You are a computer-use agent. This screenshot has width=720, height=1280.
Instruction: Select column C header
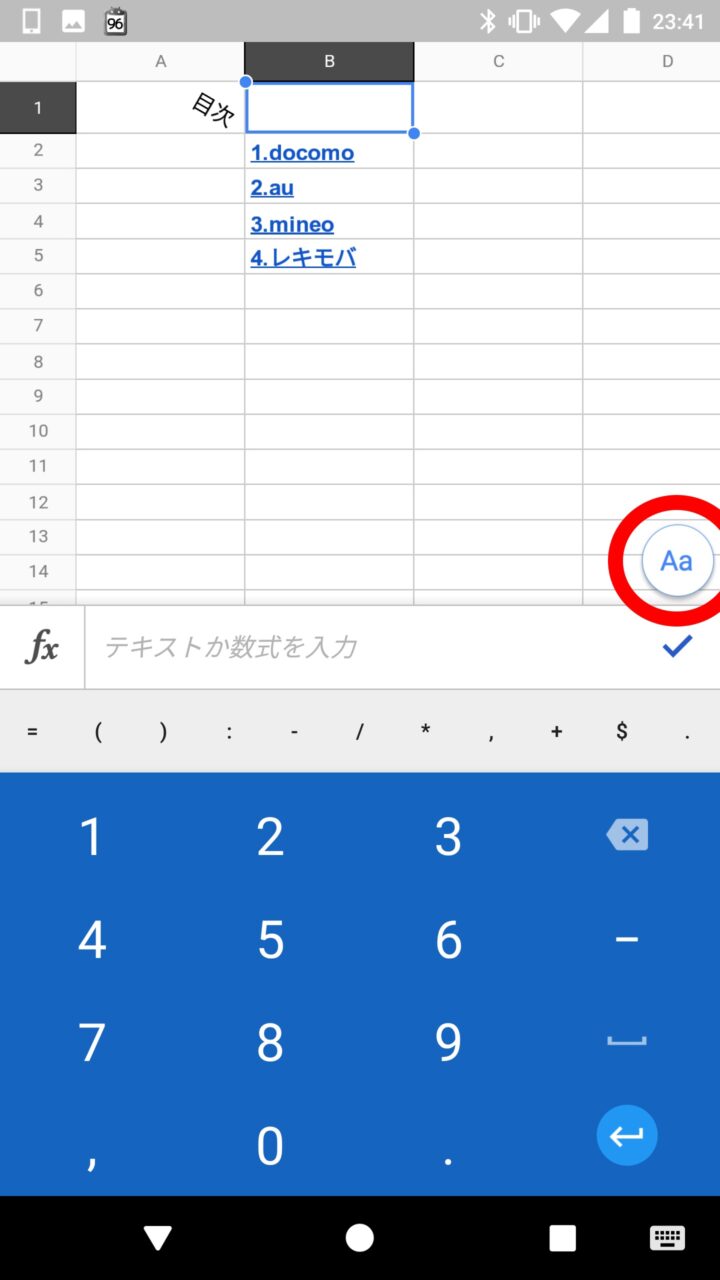click(498, 62)
